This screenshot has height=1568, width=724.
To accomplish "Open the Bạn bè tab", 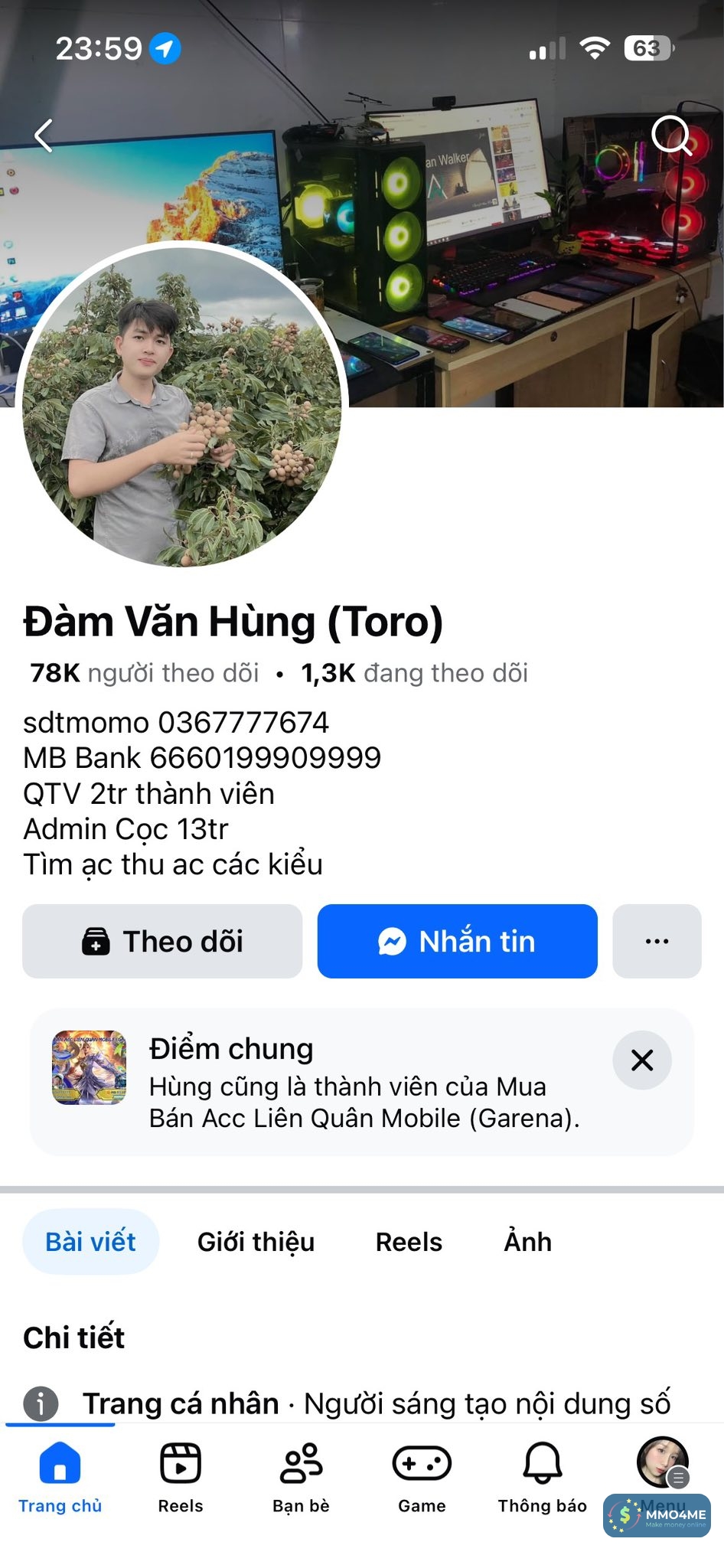I will pos(301,1478).
